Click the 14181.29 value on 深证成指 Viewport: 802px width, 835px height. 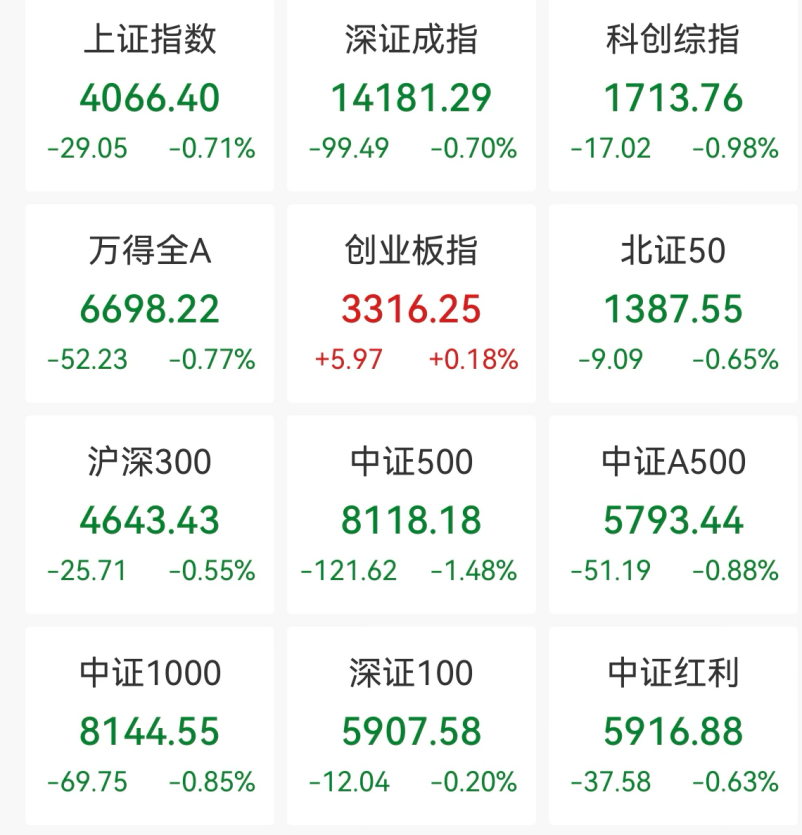click(x=410, y=100)
